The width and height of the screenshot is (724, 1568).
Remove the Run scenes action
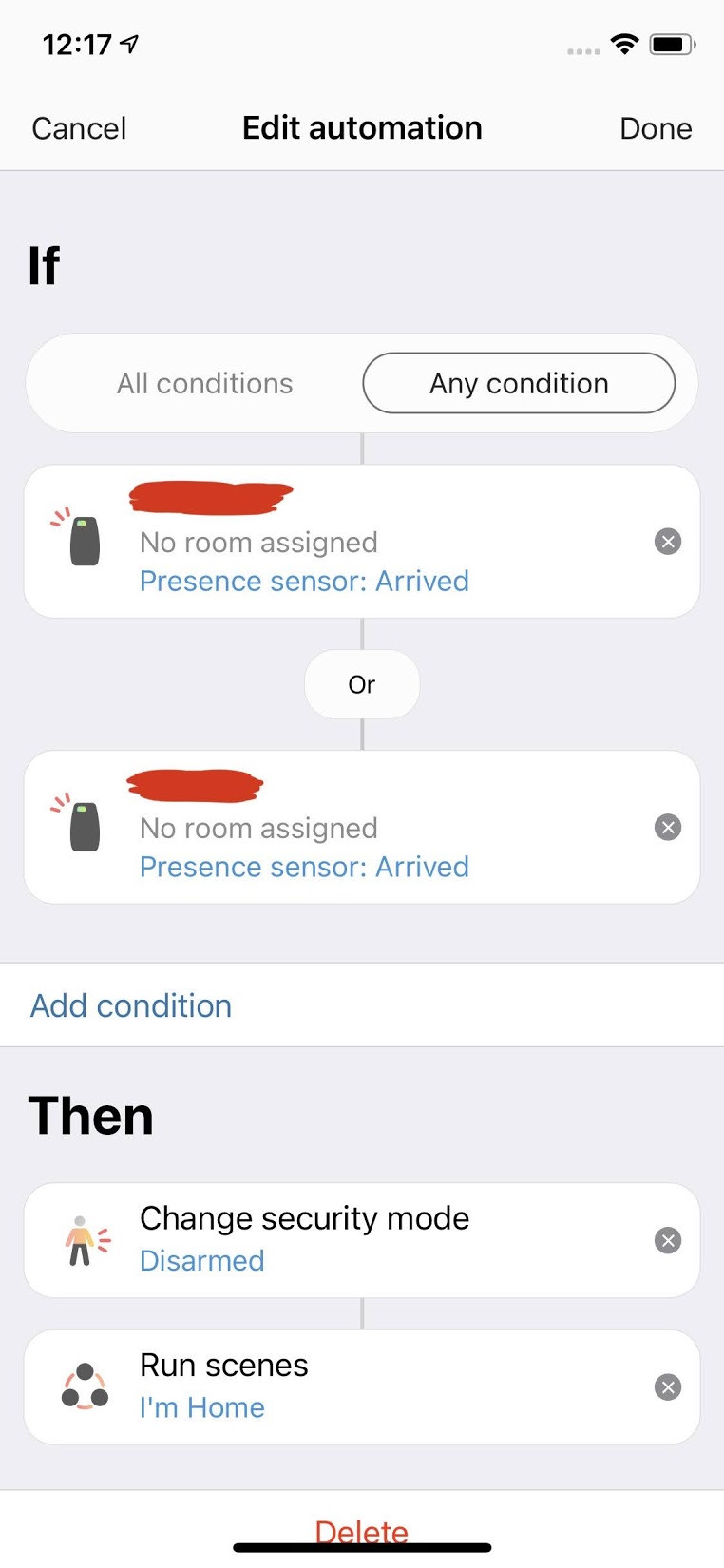(x=668, y=1386)
